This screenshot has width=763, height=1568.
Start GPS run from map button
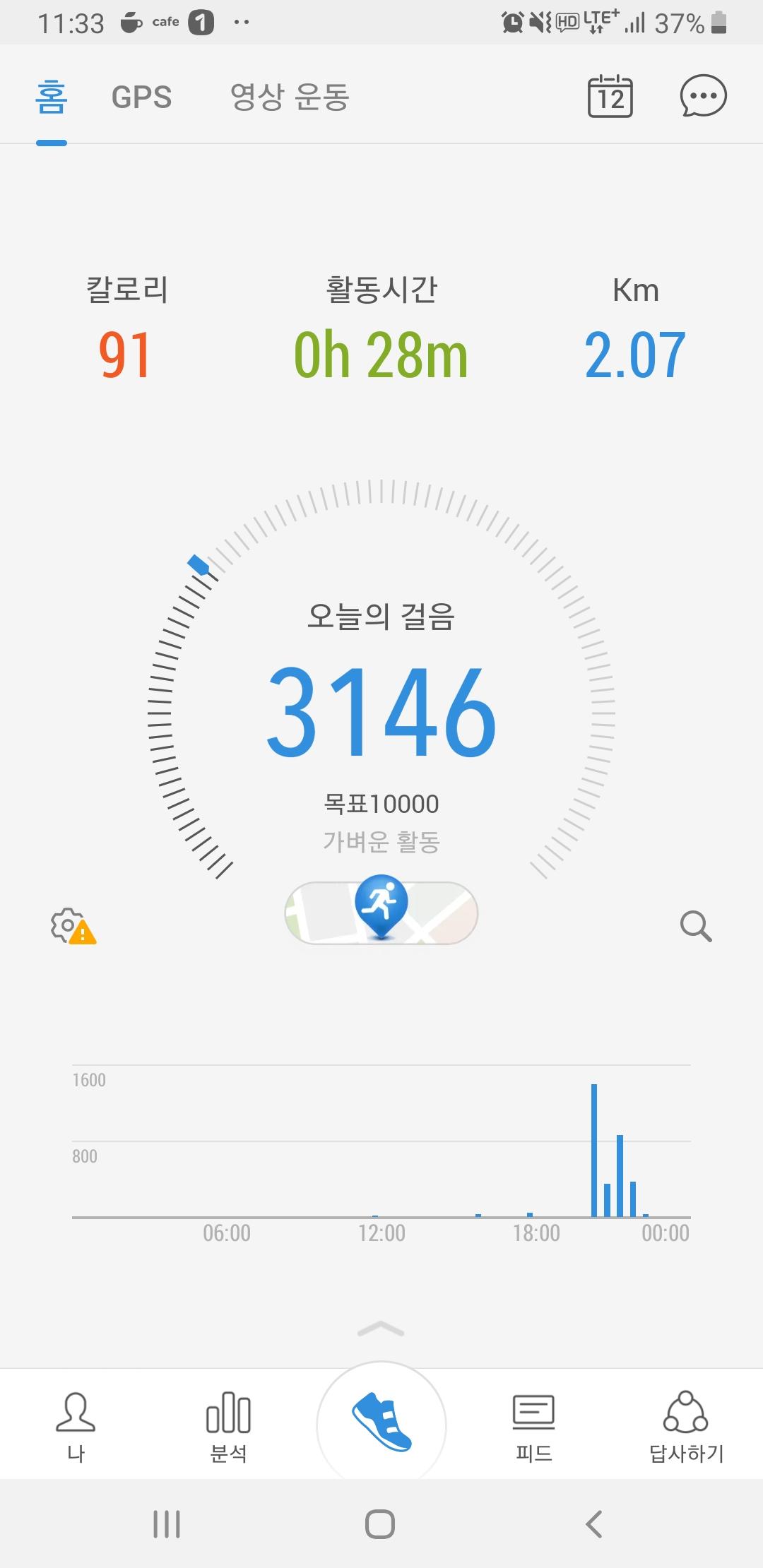381,912
